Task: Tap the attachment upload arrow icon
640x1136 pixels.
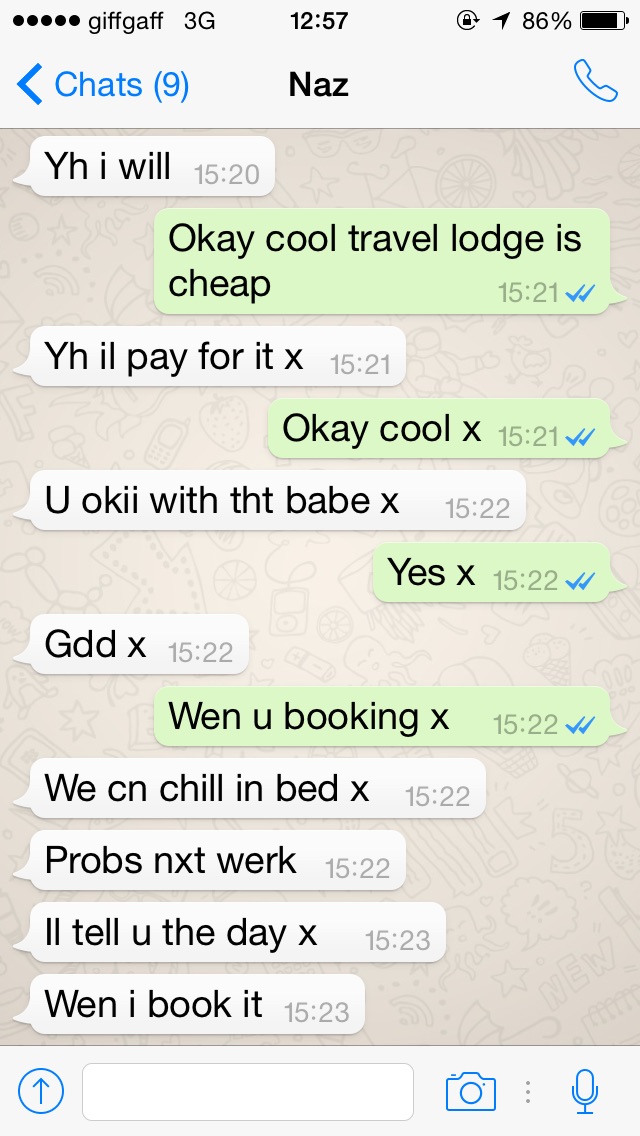Action: click(x=41, y=1091)
